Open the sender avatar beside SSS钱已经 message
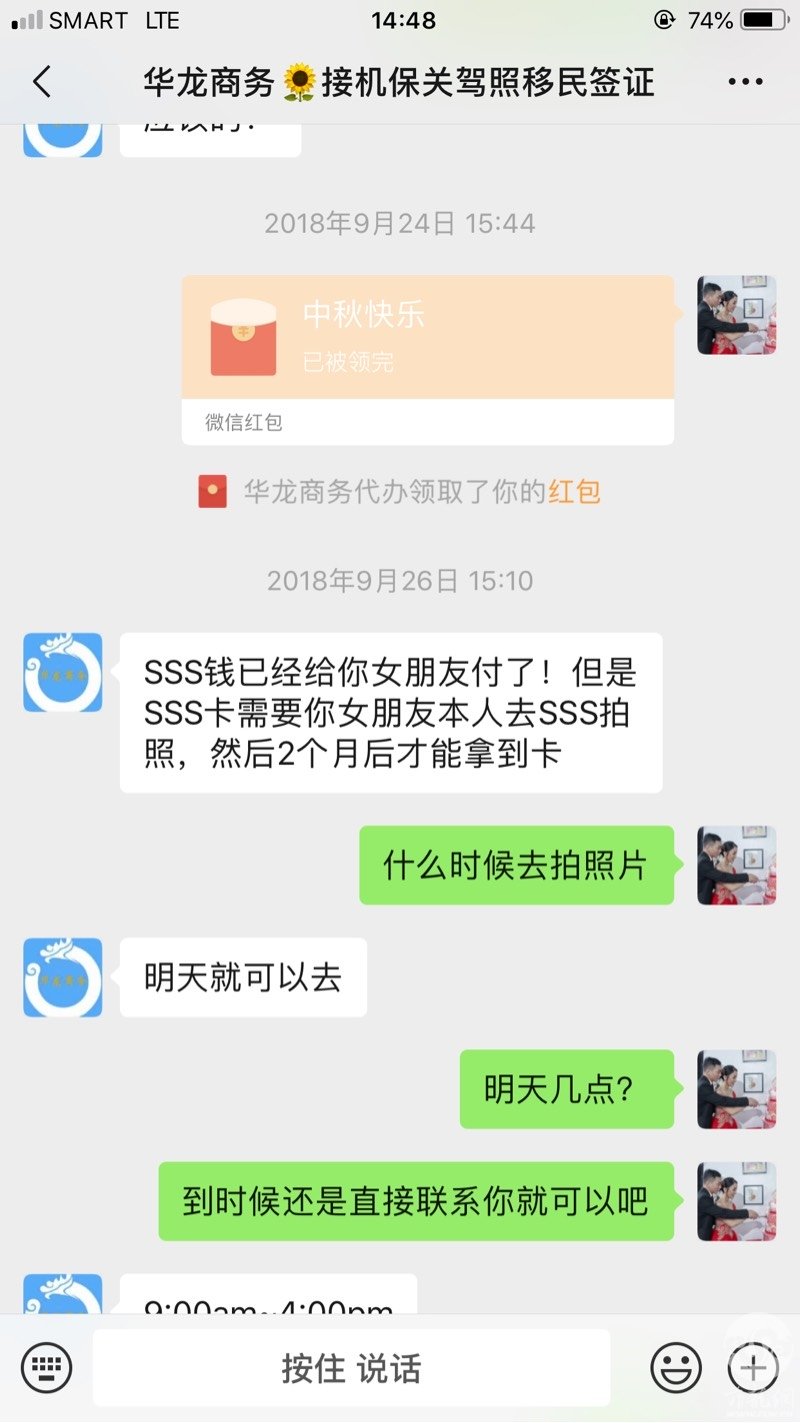This screenshot has height=1423, width=800. (x=63, y=672)
